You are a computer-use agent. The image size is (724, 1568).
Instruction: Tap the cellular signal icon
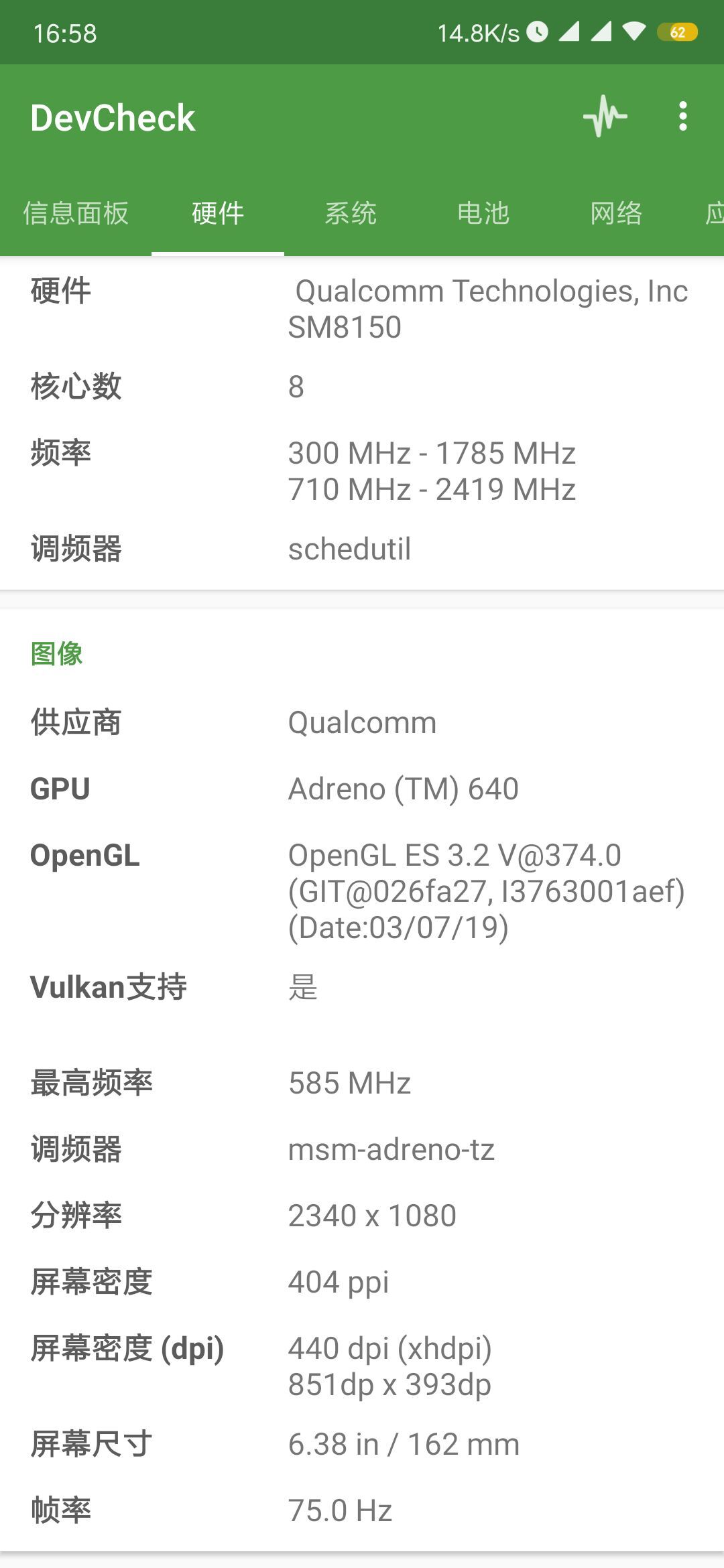[x=570, y=32]
